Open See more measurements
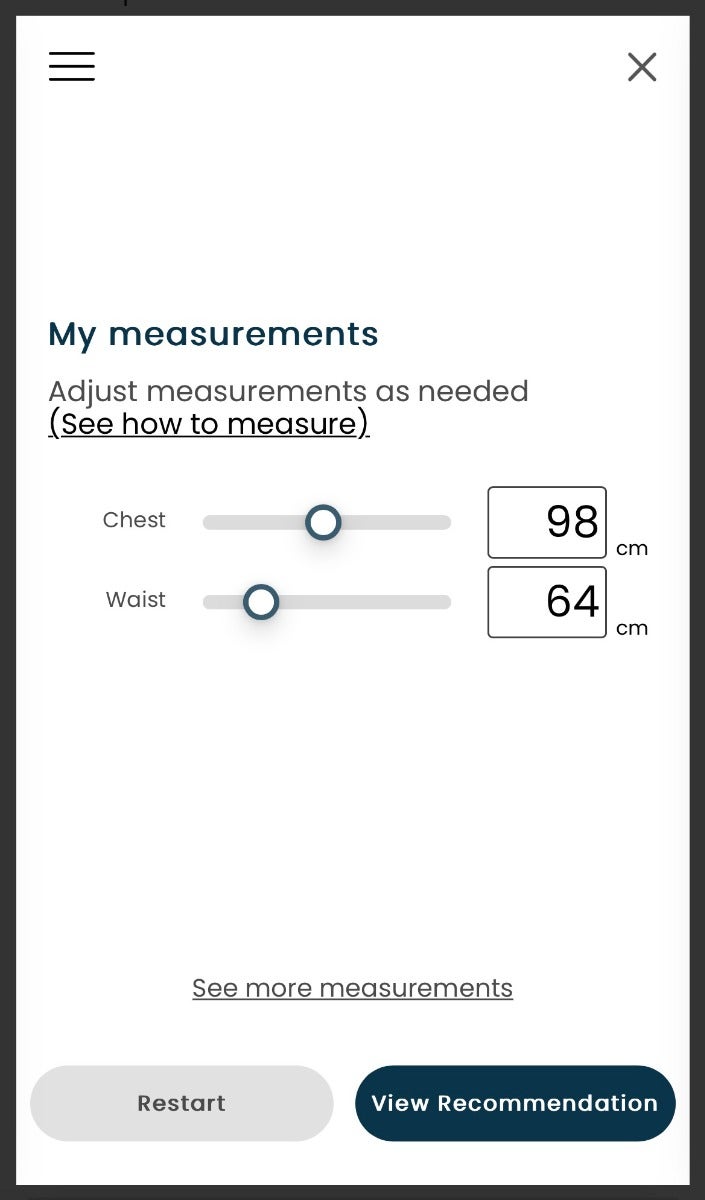Viewport: 705px width, 1200px height. point(352,988)
